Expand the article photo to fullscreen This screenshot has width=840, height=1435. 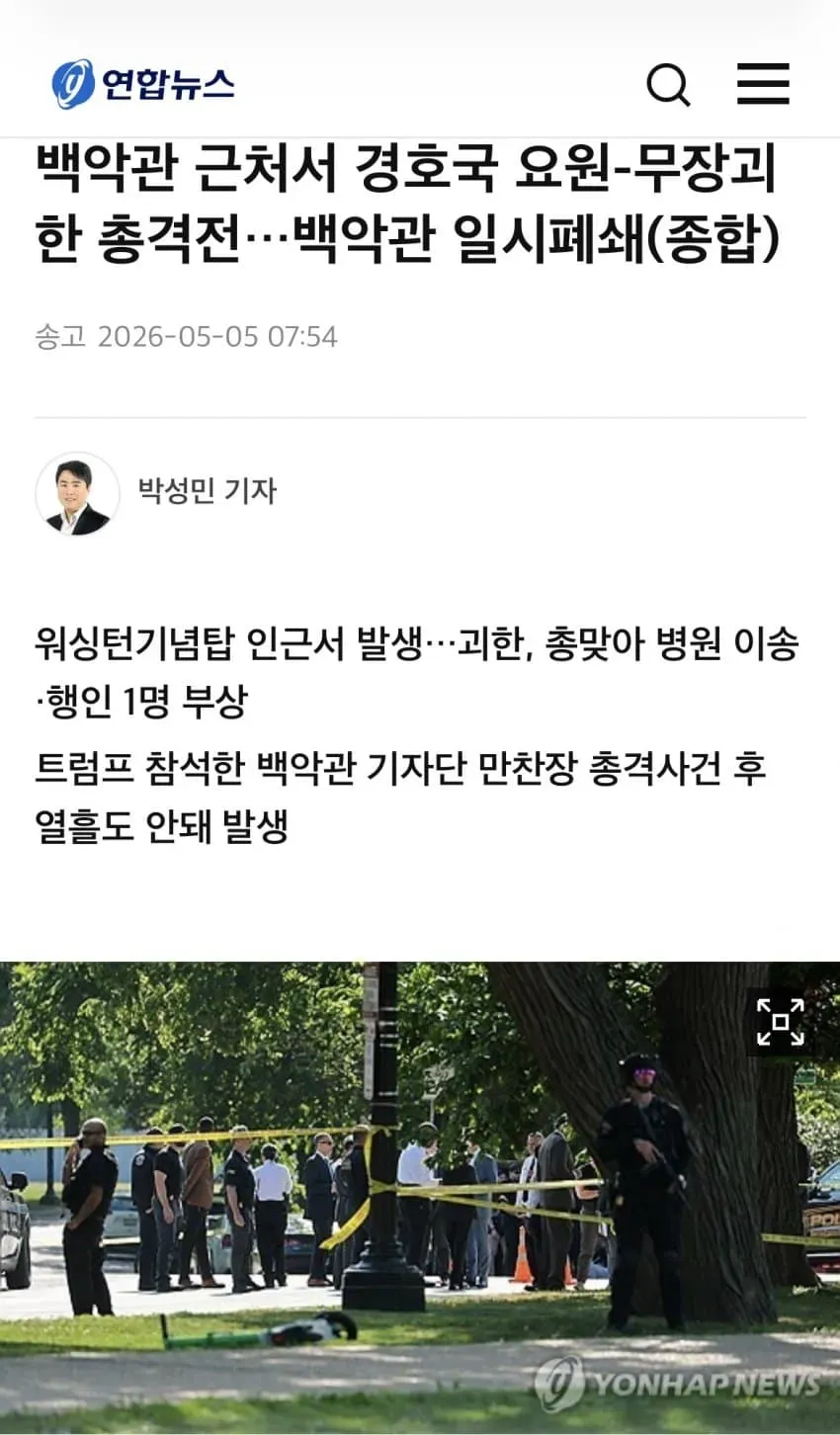(x=780, y=1022)
